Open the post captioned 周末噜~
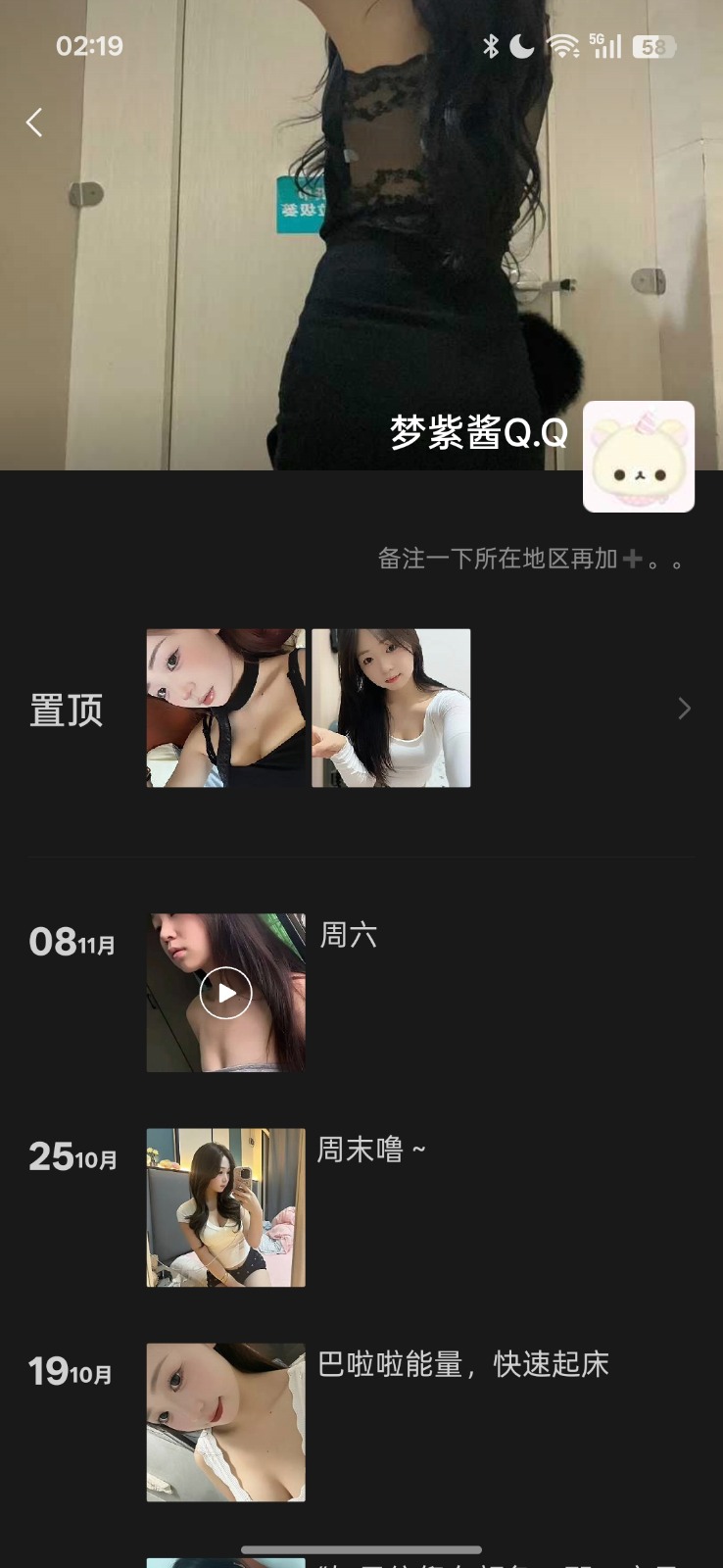This screenshot has width=723, height=1568. 370,1151
